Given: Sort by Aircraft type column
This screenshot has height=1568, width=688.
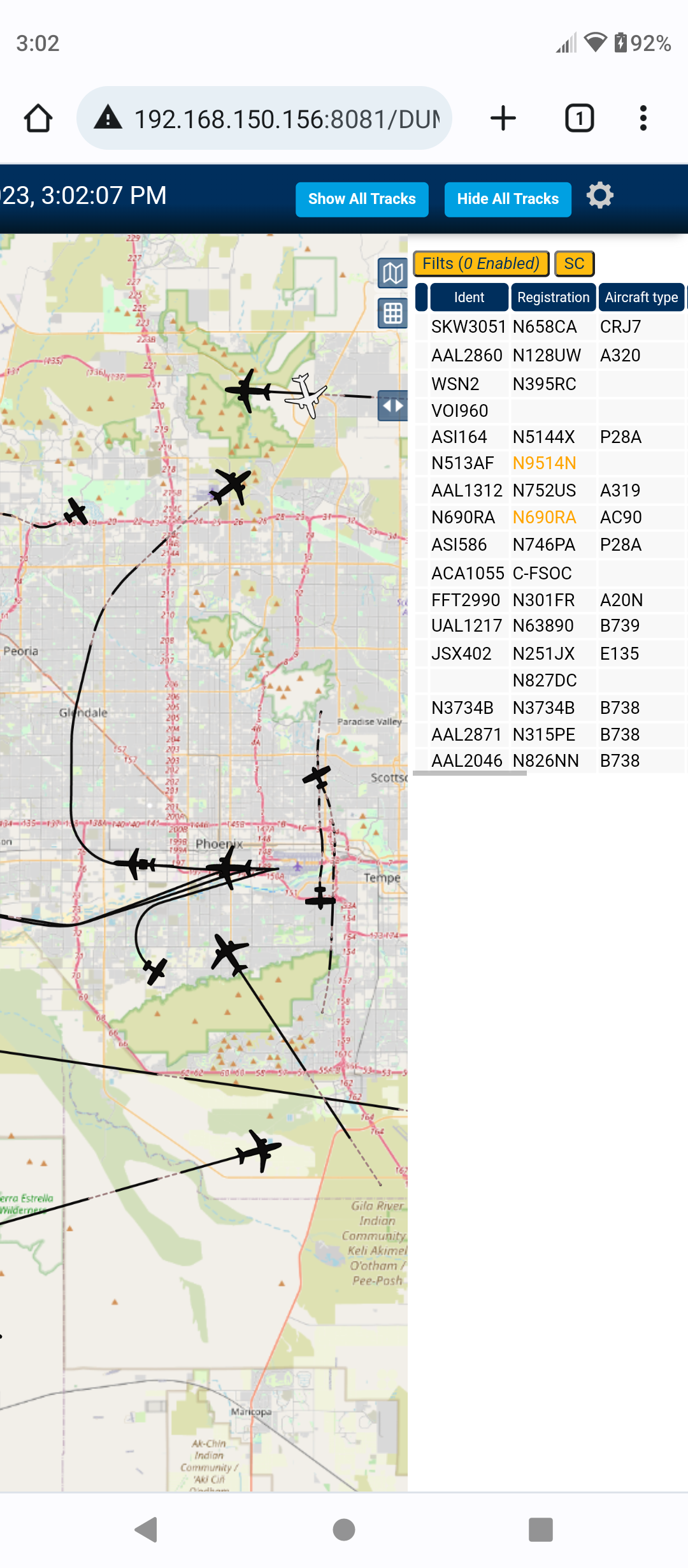Looking at the screenshot, I should pos(641,297).
